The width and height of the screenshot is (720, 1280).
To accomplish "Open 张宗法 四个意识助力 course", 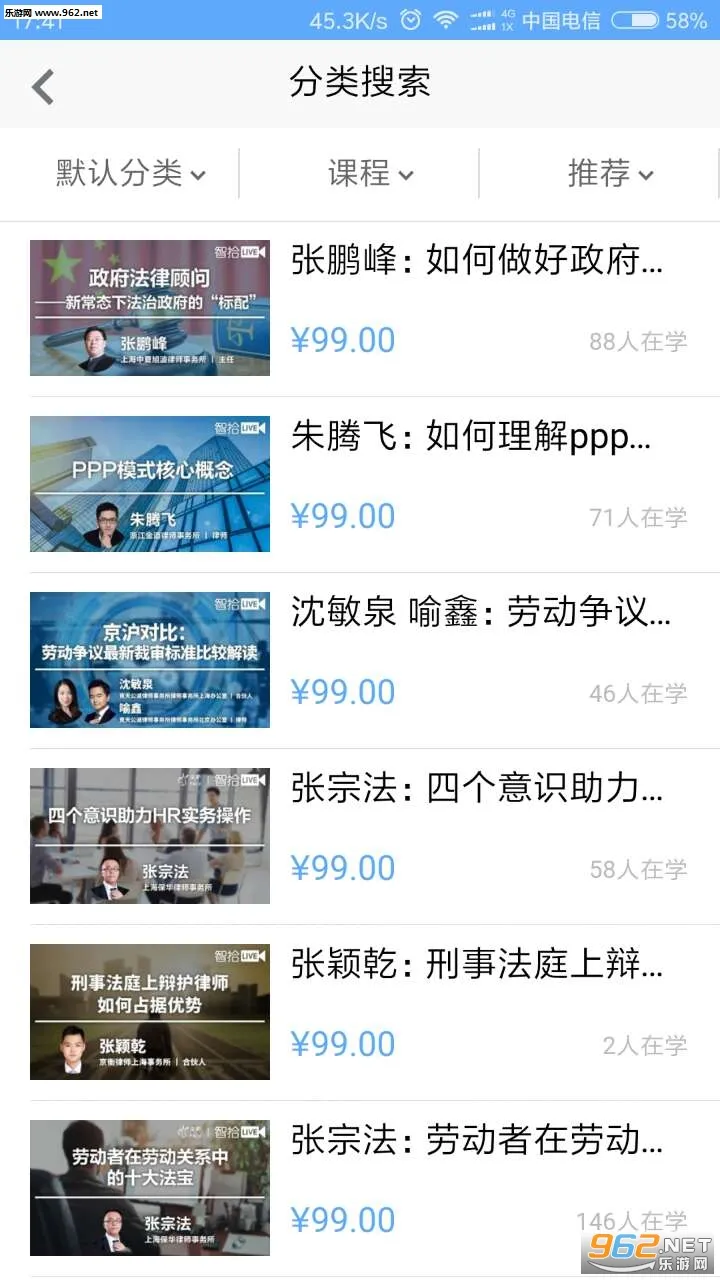I will [476, 789].
